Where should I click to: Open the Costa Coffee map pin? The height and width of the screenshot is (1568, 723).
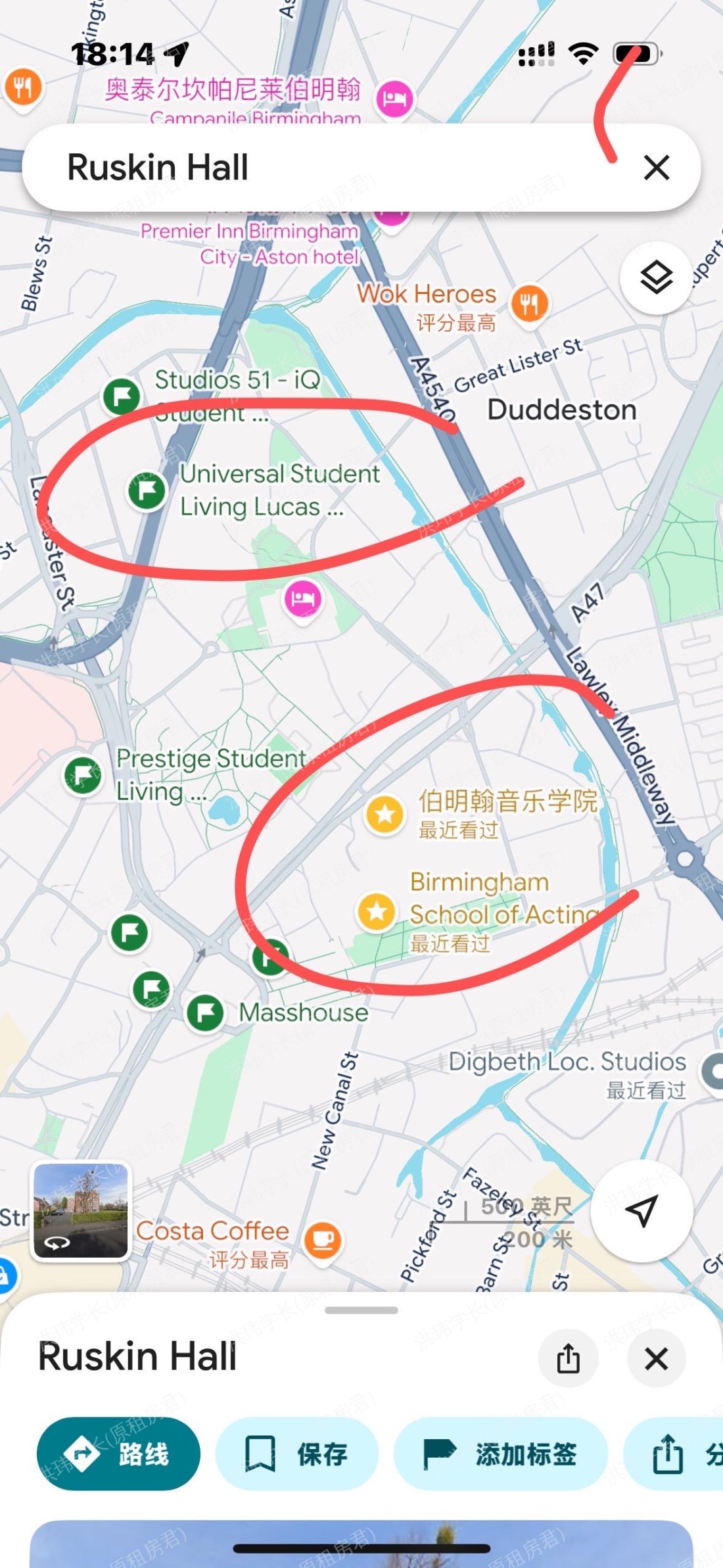click(323, 1239)
